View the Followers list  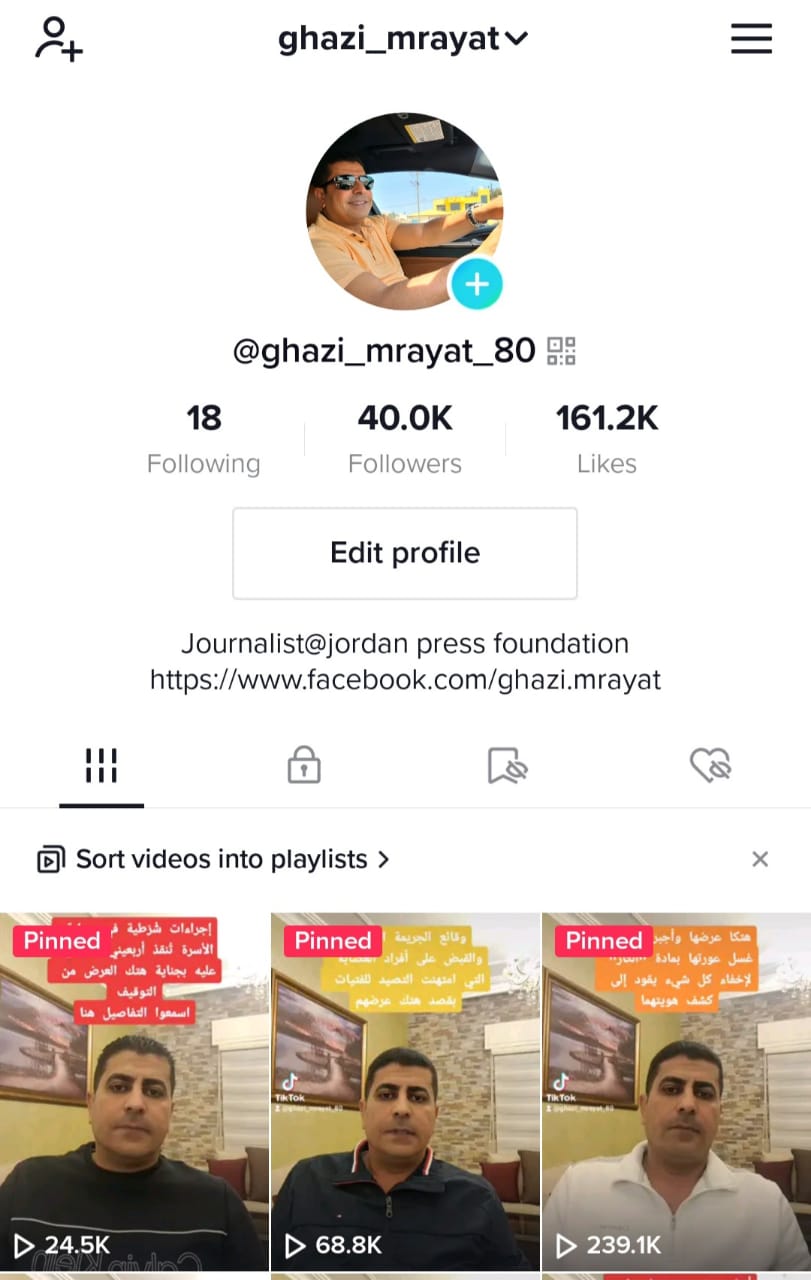[405, 438]
